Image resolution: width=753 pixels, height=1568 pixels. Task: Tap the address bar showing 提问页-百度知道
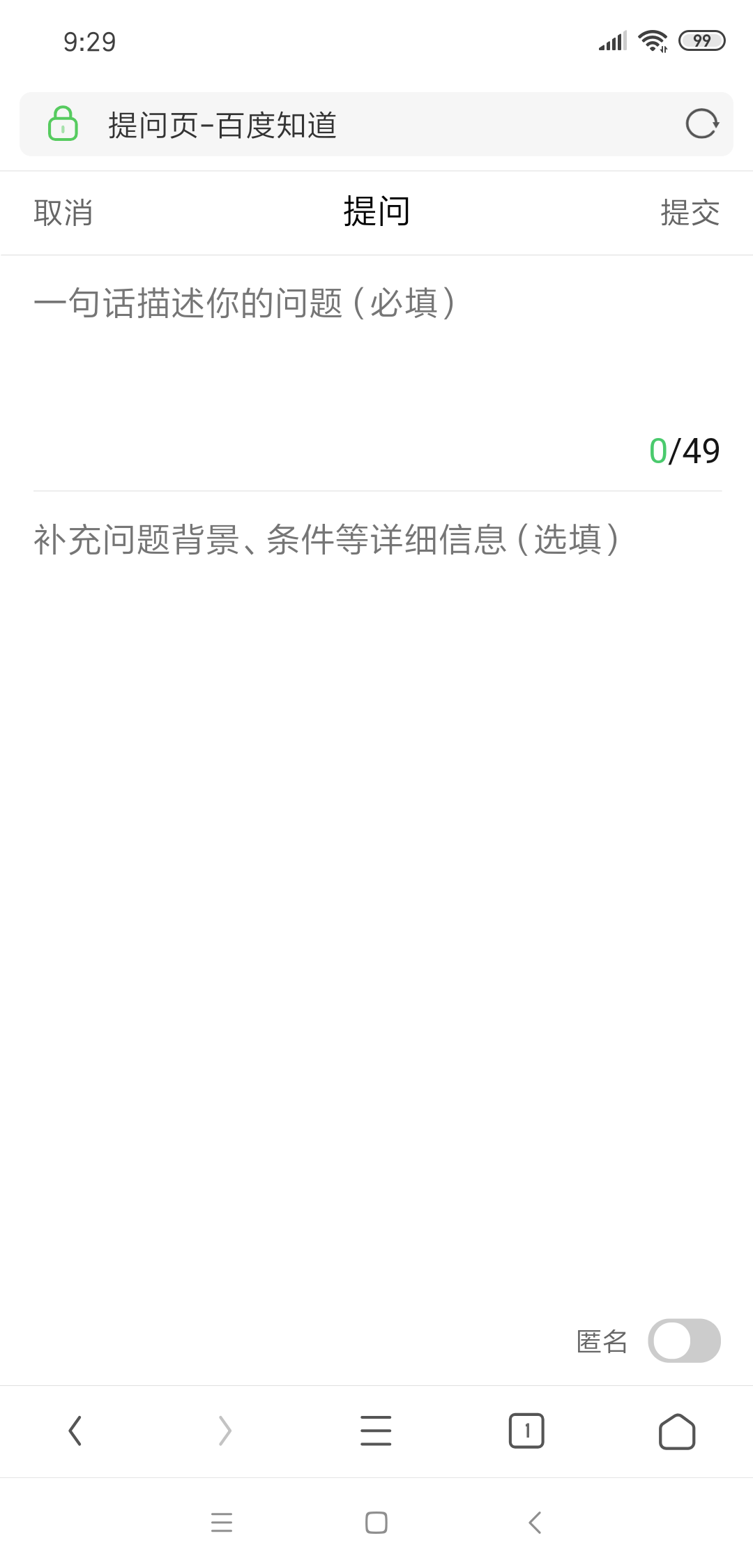[x=376, y=126]
